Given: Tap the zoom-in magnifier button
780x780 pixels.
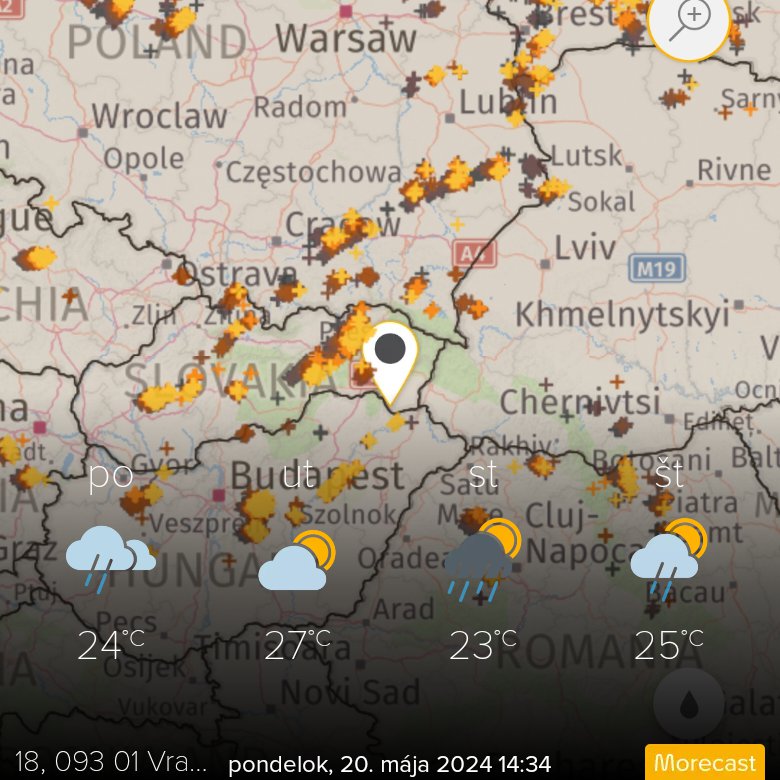Looking at the screenshot, I should point(689,19).
